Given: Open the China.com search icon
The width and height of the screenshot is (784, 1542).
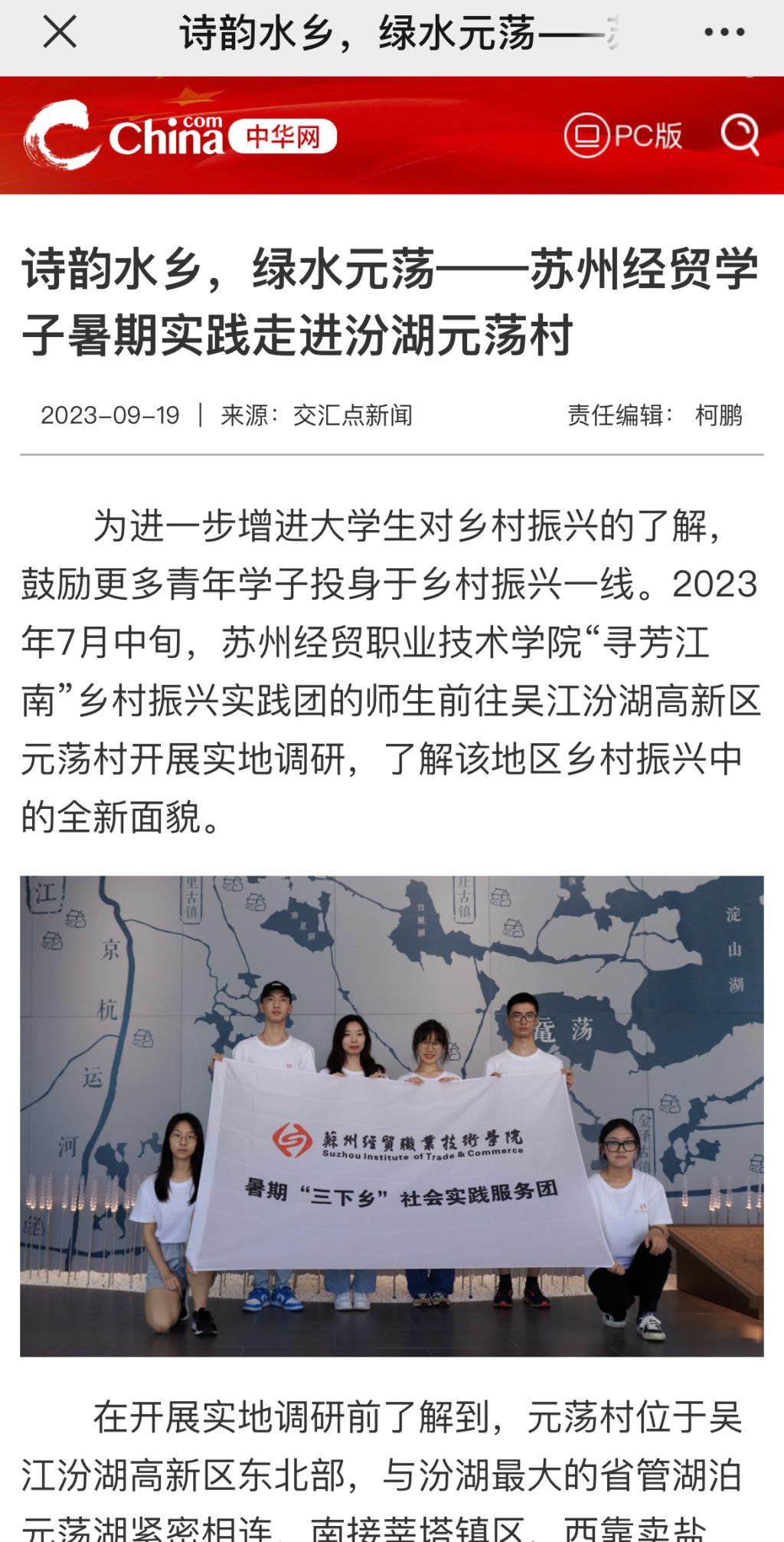Looking at the screenshot, I should [x=740, y=135].
